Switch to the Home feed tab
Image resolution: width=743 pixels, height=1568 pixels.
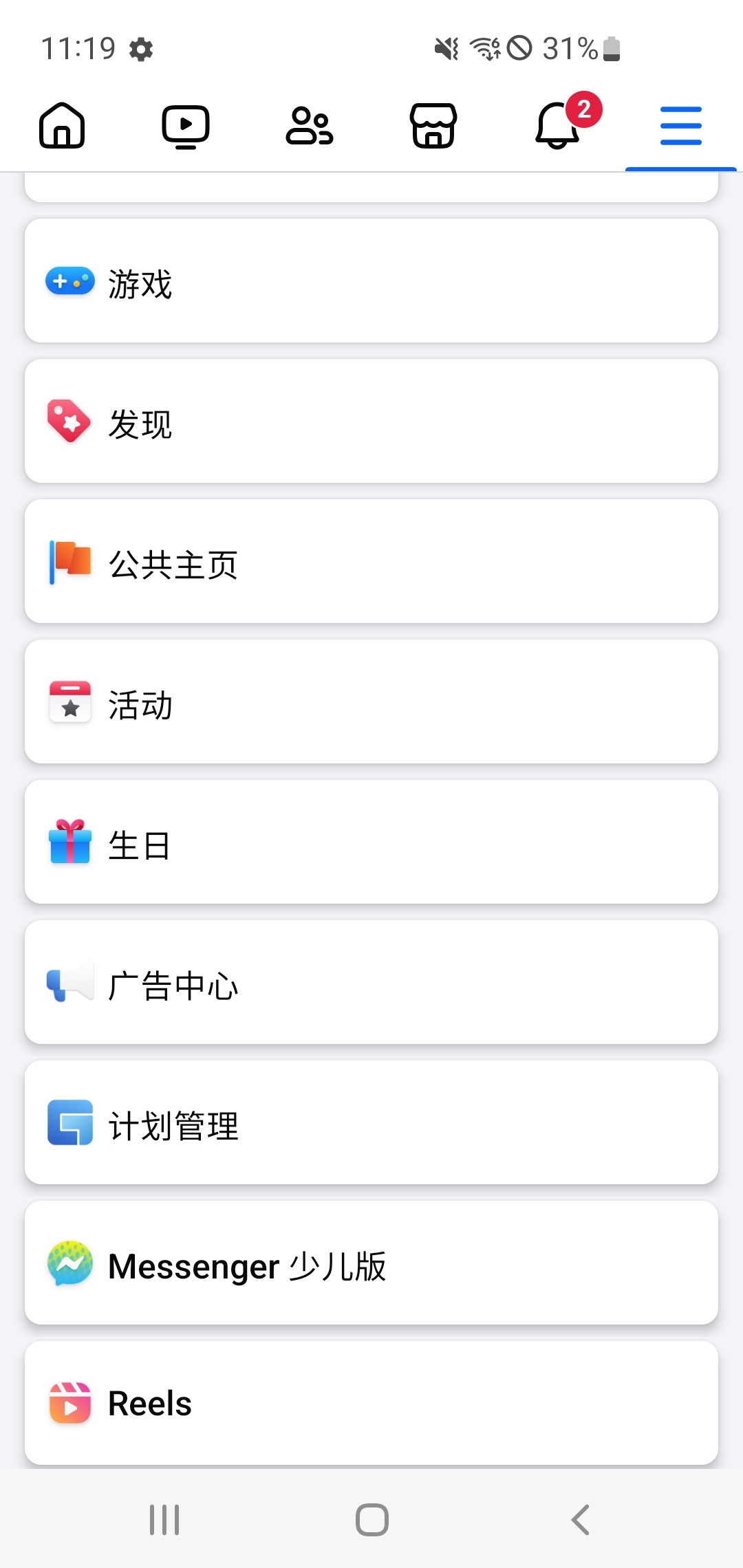(62, 126)
